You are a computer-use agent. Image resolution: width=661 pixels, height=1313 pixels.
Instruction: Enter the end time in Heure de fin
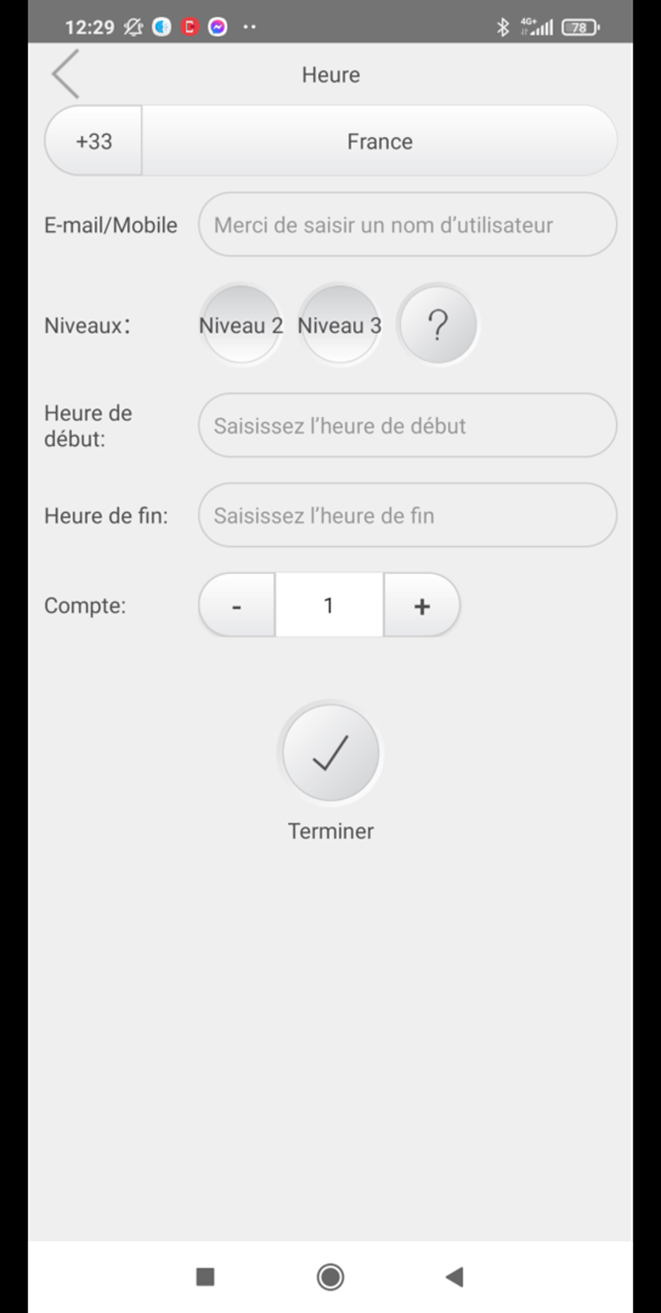coord(407,516)
